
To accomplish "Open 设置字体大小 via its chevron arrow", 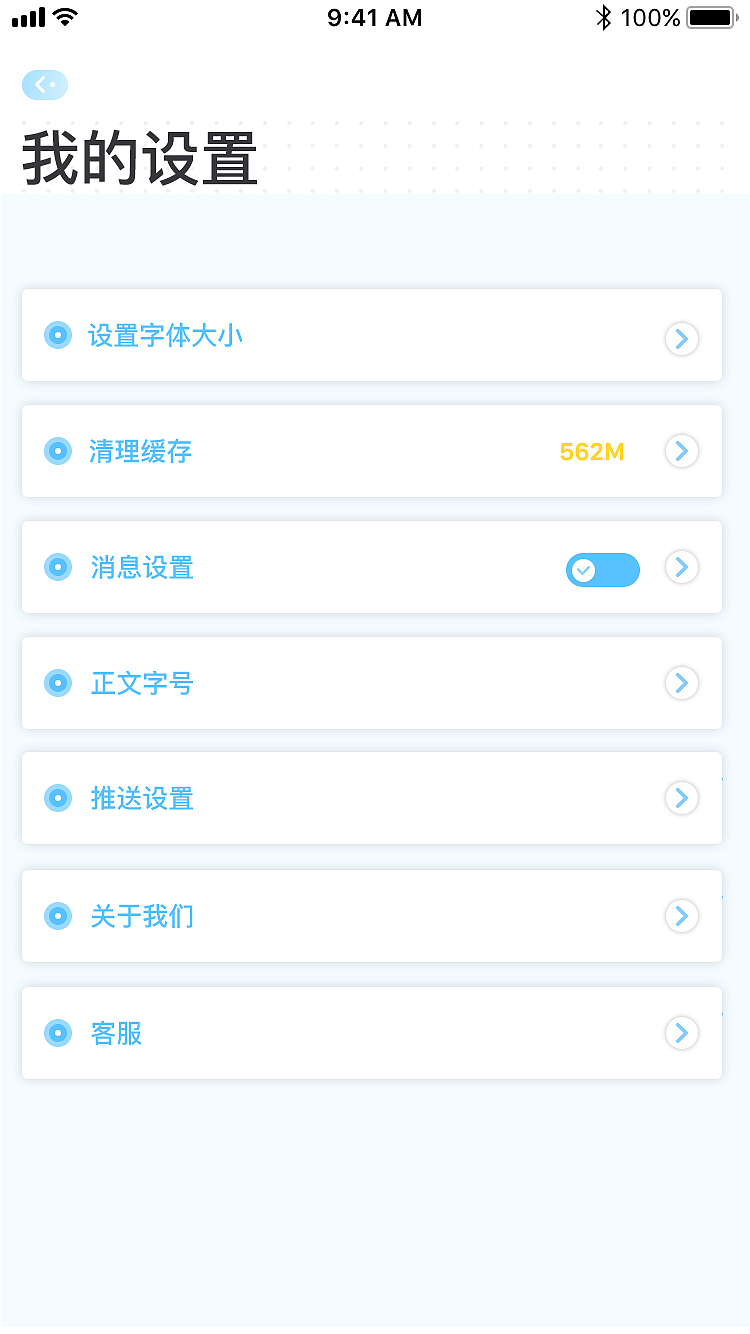I will tap(682, 339).
